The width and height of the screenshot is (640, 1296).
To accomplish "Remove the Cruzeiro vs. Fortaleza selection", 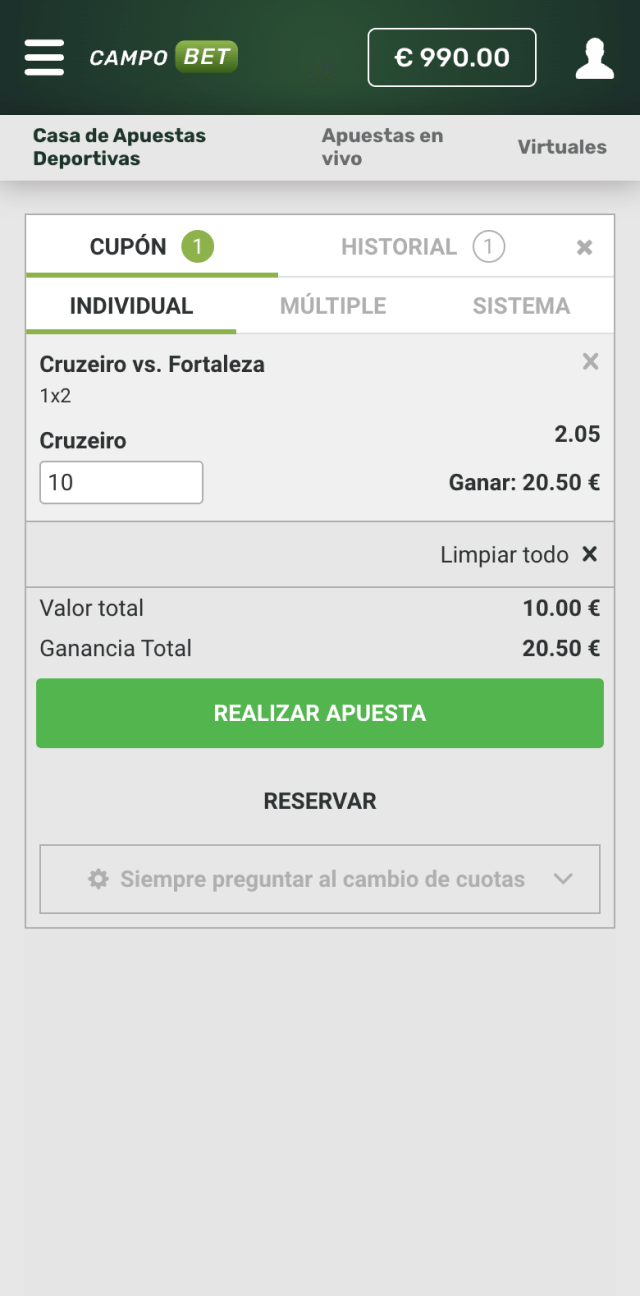I will tap(590, 362).
